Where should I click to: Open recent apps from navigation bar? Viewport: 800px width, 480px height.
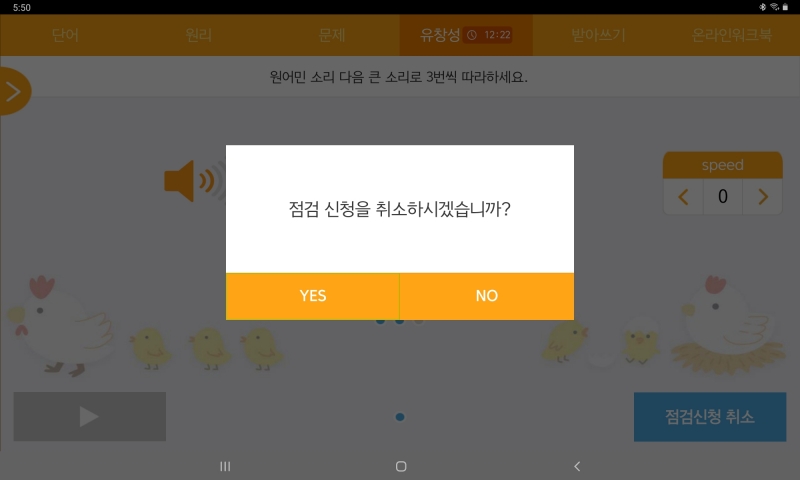225,466
